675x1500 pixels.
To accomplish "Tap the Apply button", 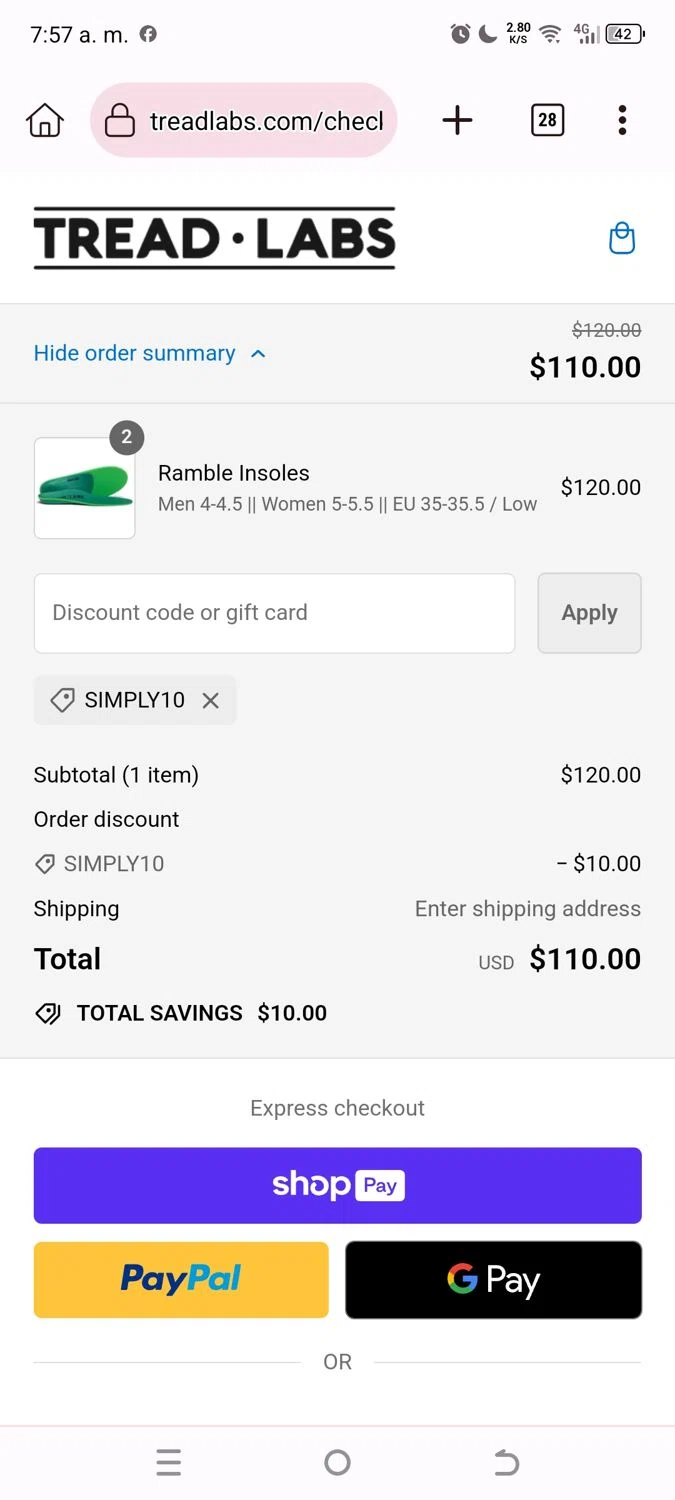I will coord(589,613).
